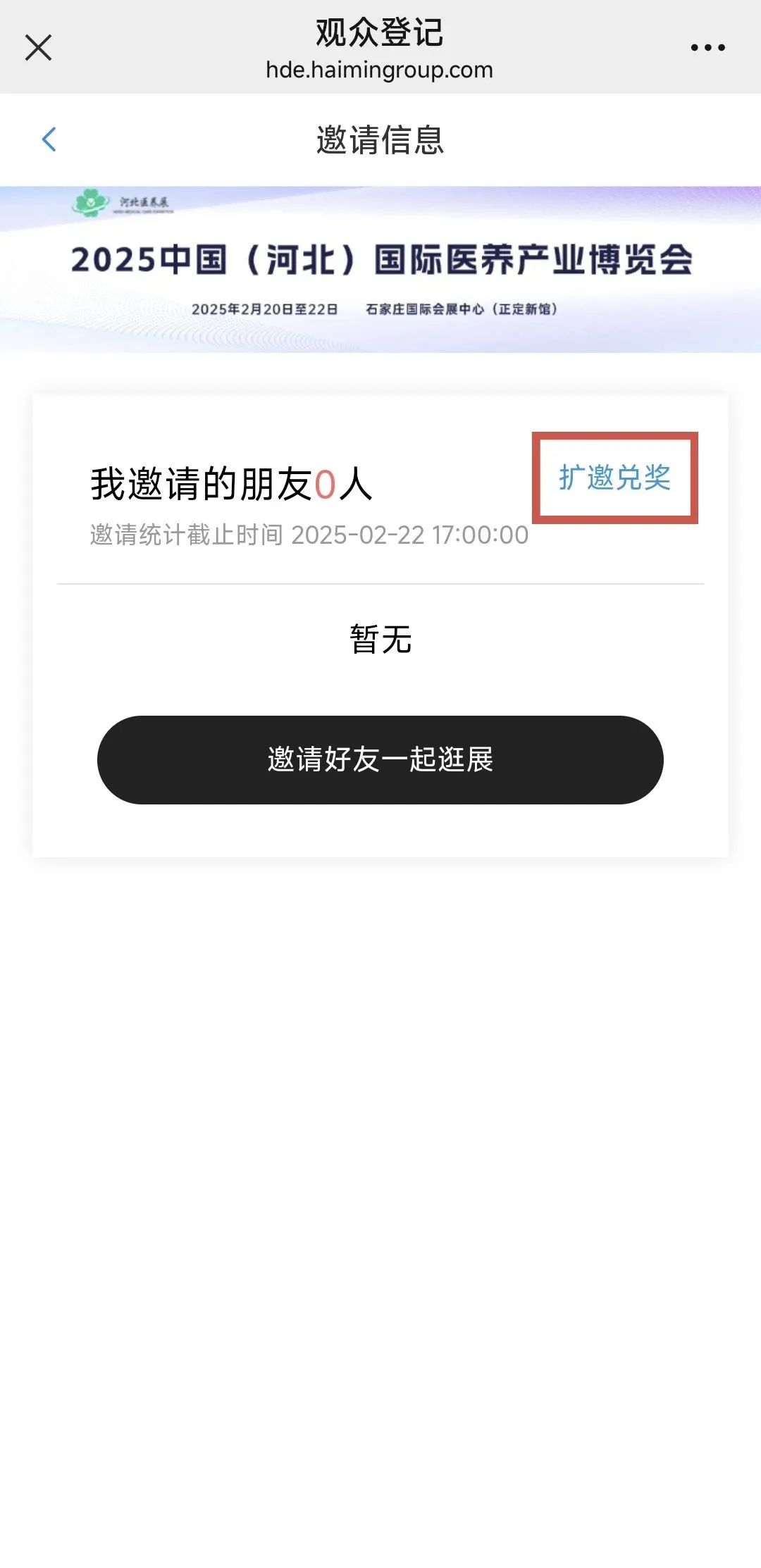Screen dimensions: 761x1568
Task: Close the 观众登记 web page
Action: (38, 48)
